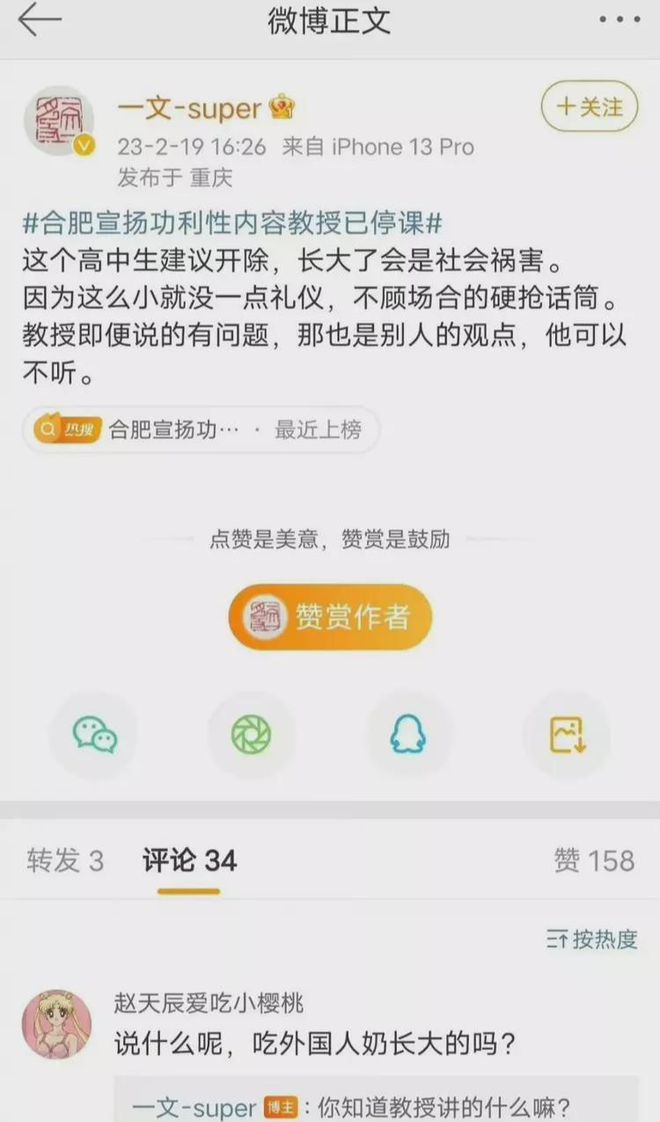Open 赵天辰爱吃小樱桃's profile avatar
660x1122 pixels.
(x=57, y=1026)
